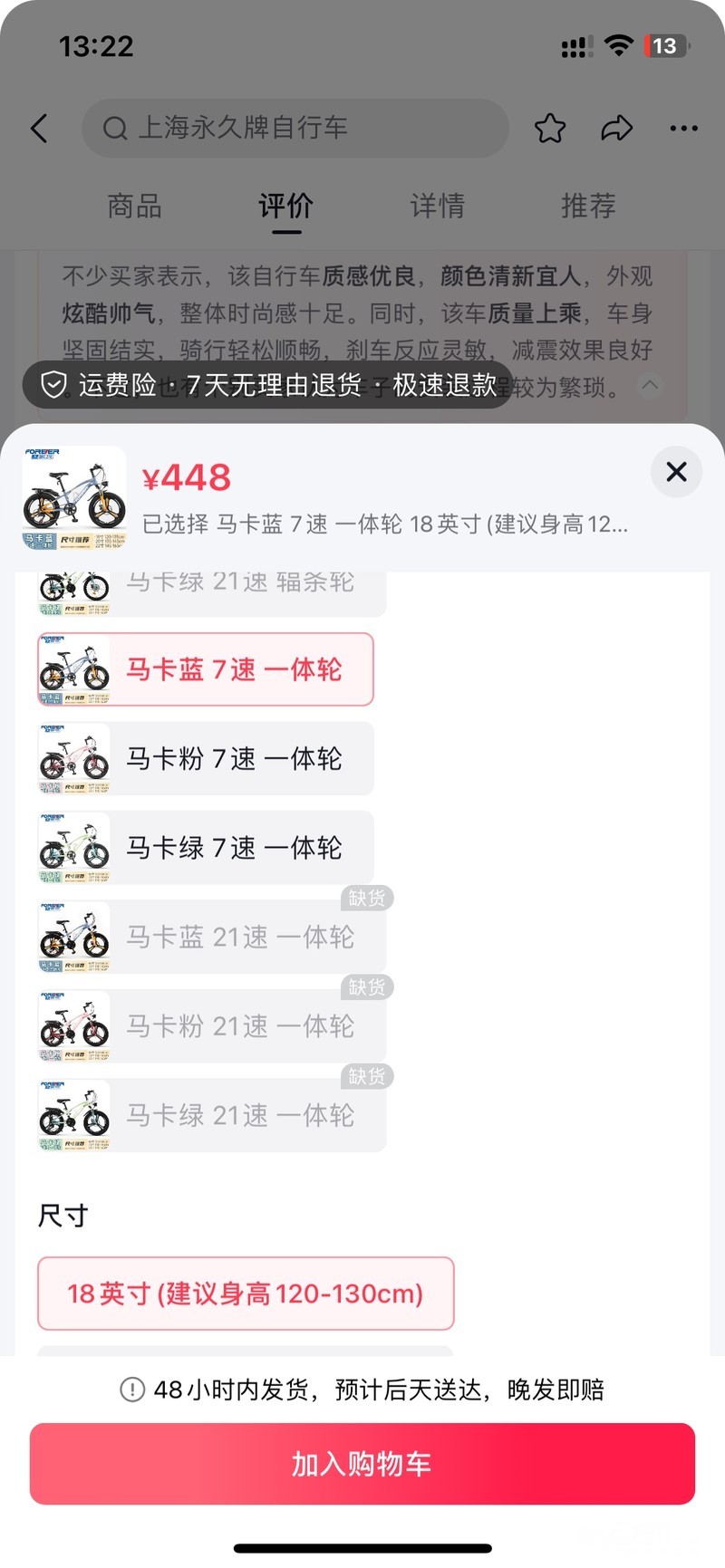Favorite this product with star icon

click(x=550, y=129)
